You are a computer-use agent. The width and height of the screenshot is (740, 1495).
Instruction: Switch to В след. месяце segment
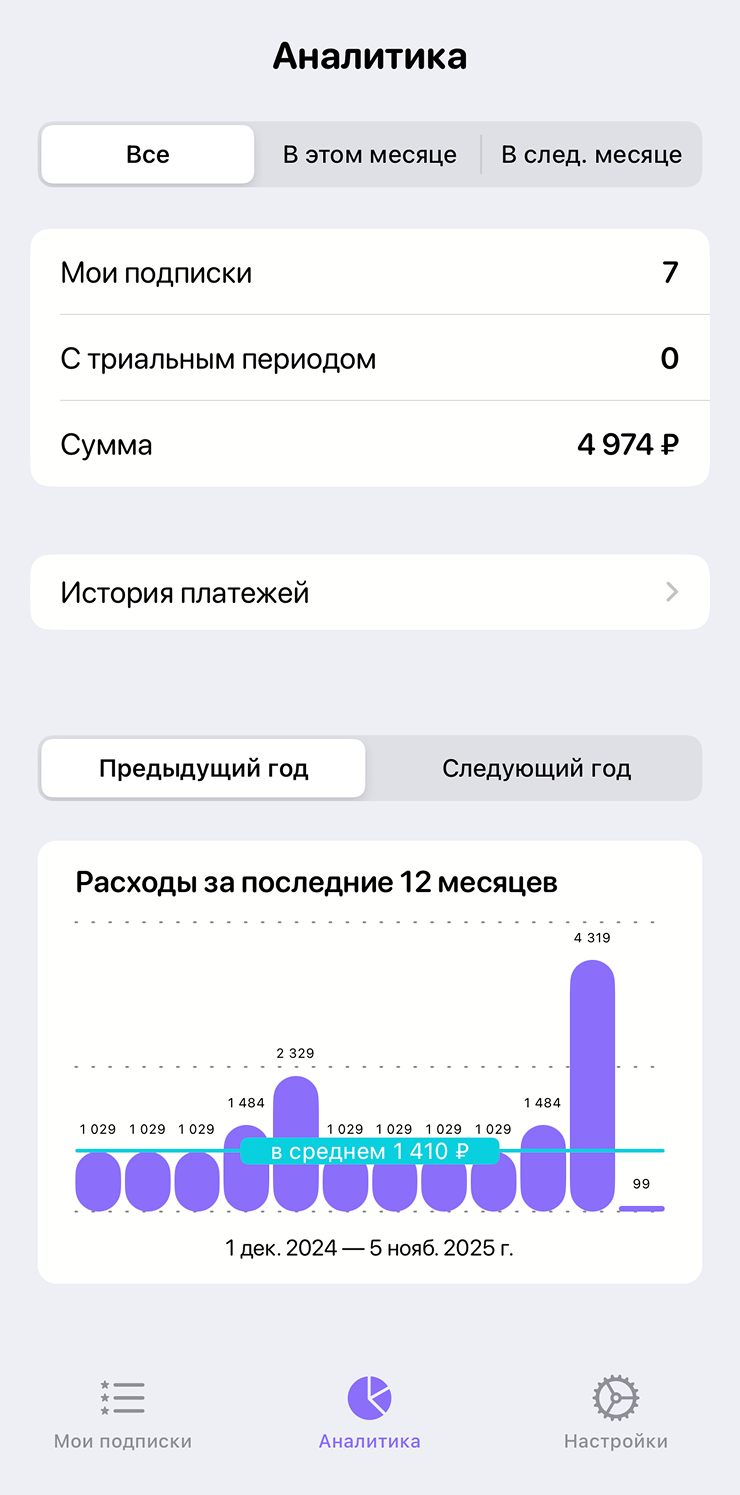click(591, 155)
